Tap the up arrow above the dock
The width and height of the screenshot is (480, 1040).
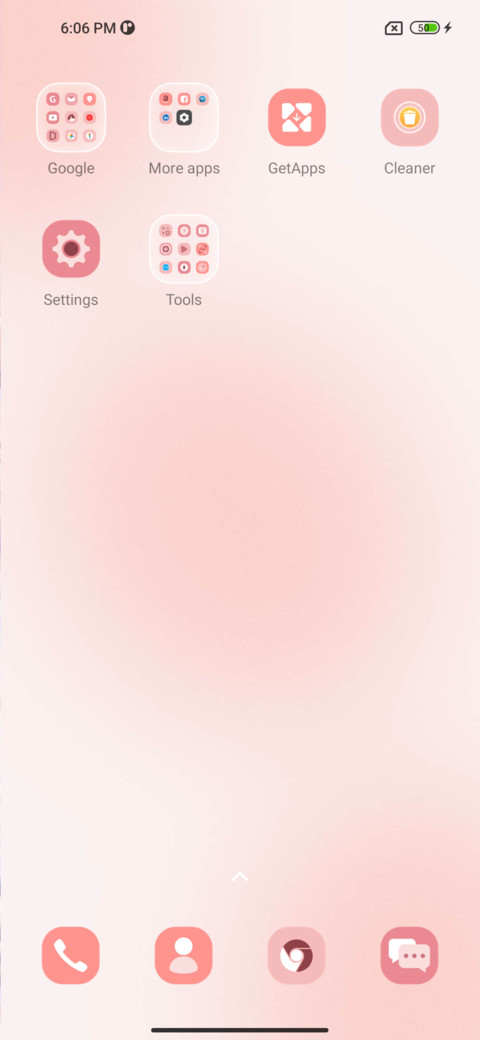(x=240, y=877)
